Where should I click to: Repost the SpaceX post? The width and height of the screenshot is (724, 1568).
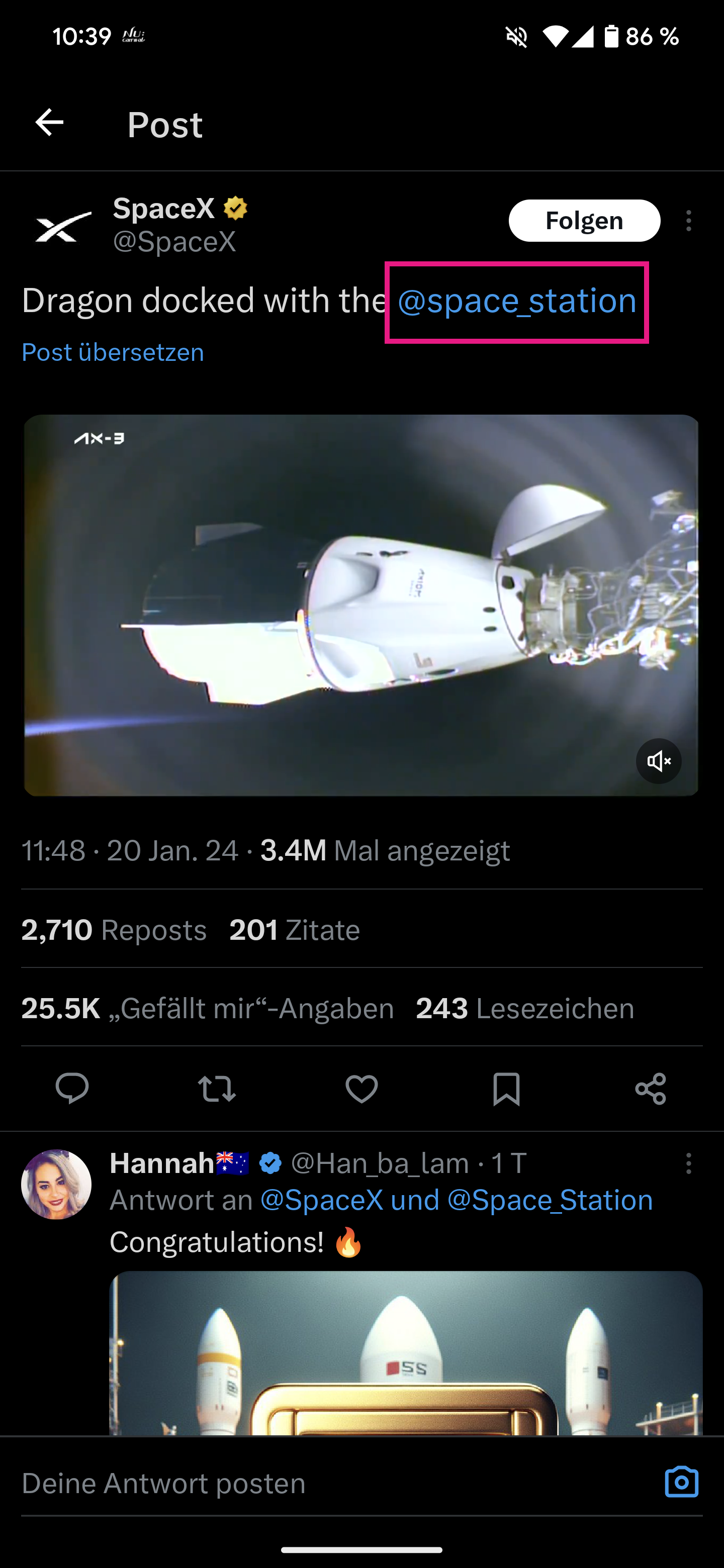pos(217,1089)
